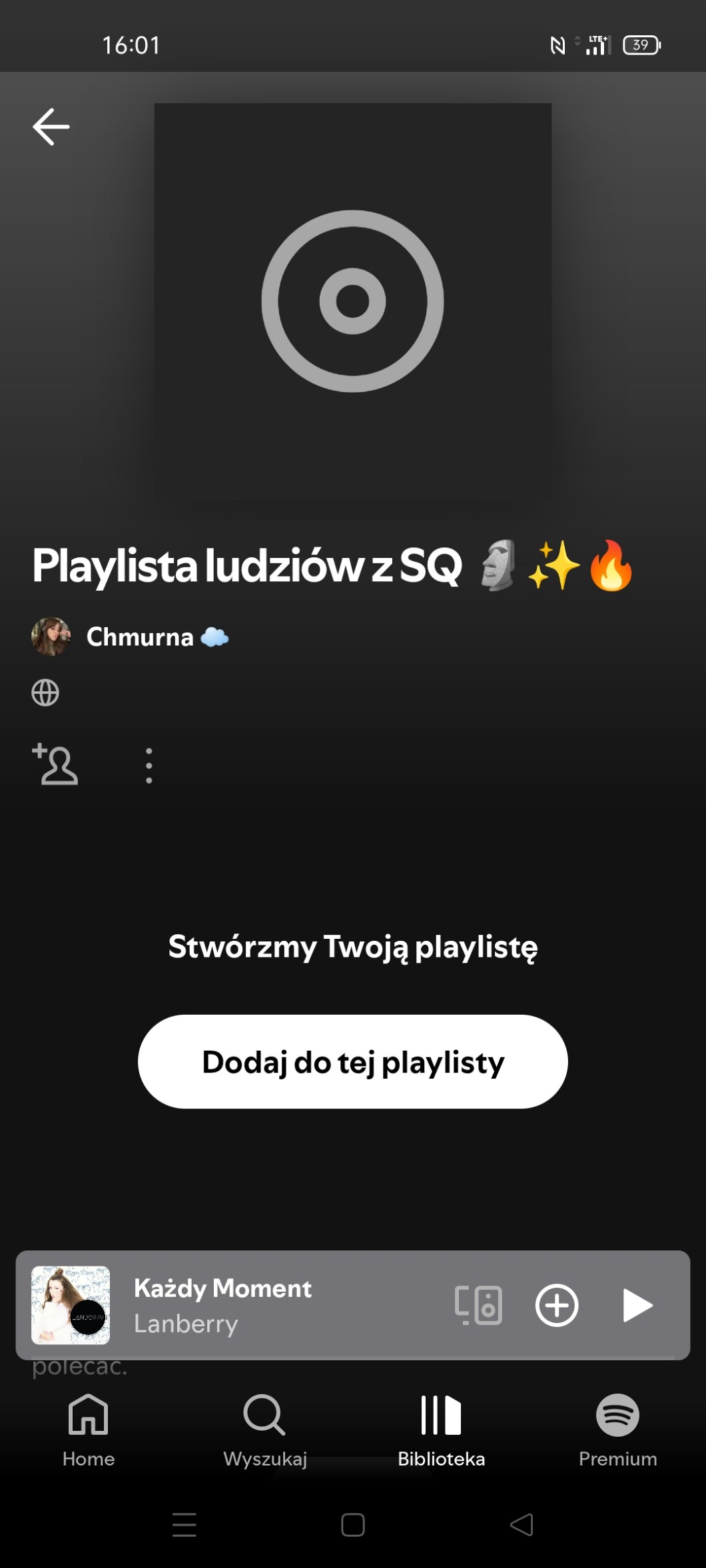Open the connect to device picker
The height and width of the screenshot is (1568, 706).
click(x=478, y=1305)
